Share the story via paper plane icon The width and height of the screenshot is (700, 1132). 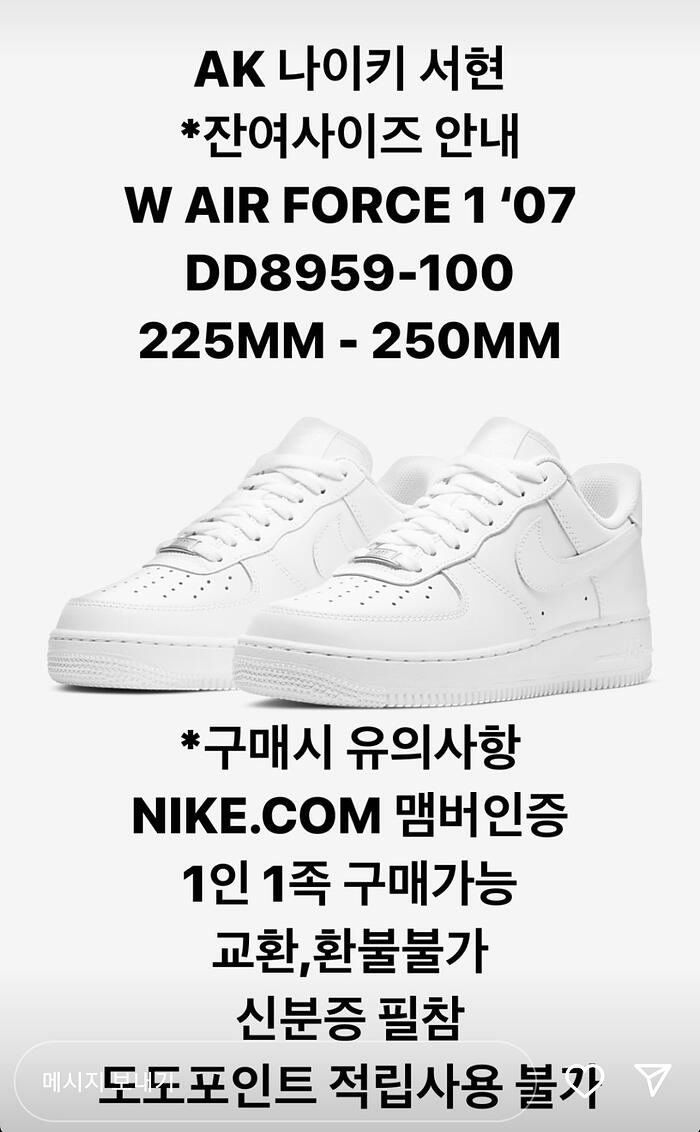pos(652,1079)
